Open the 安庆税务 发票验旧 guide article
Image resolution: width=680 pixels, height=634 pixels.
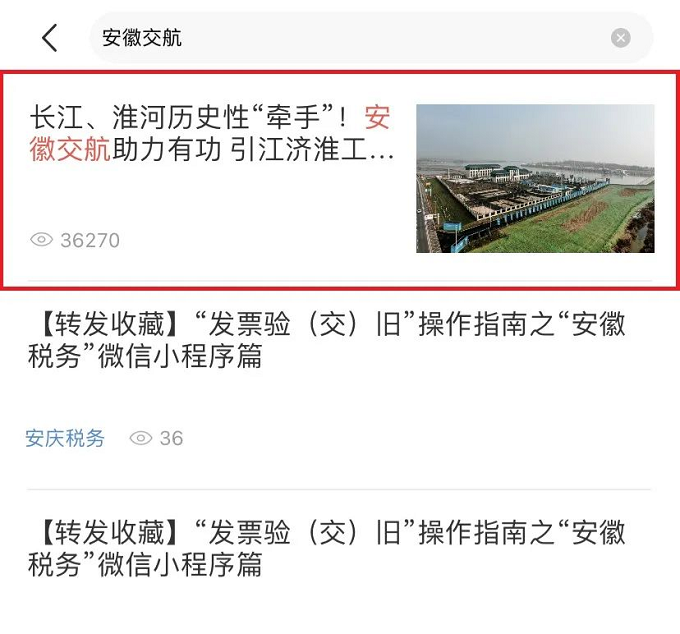pyautogui.click(x=325, y=341)
